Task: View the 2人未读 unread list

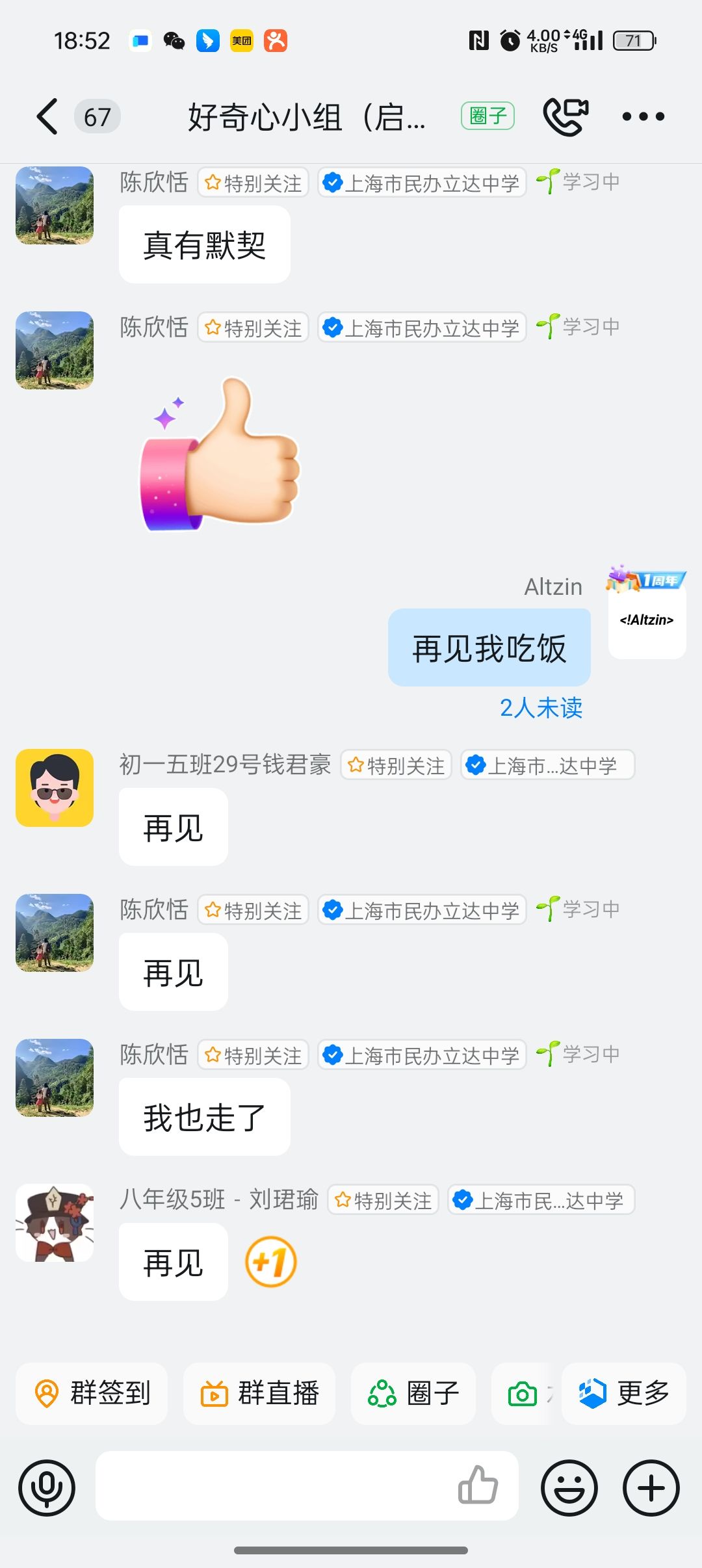Action: pyautogui.click(x=541, y=708)
